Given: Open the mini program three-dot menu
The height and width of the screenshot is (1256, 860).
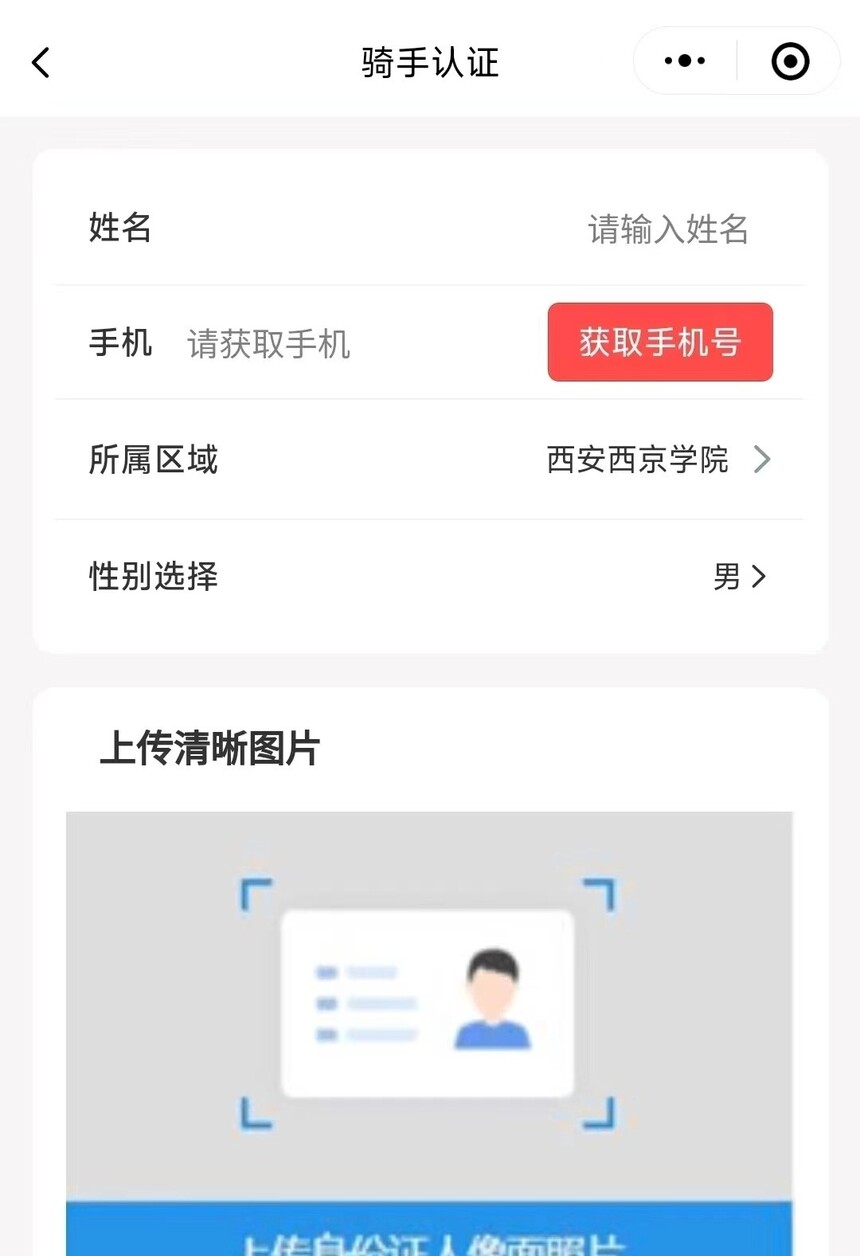Looking at the screenshot, I should [685, 62].
